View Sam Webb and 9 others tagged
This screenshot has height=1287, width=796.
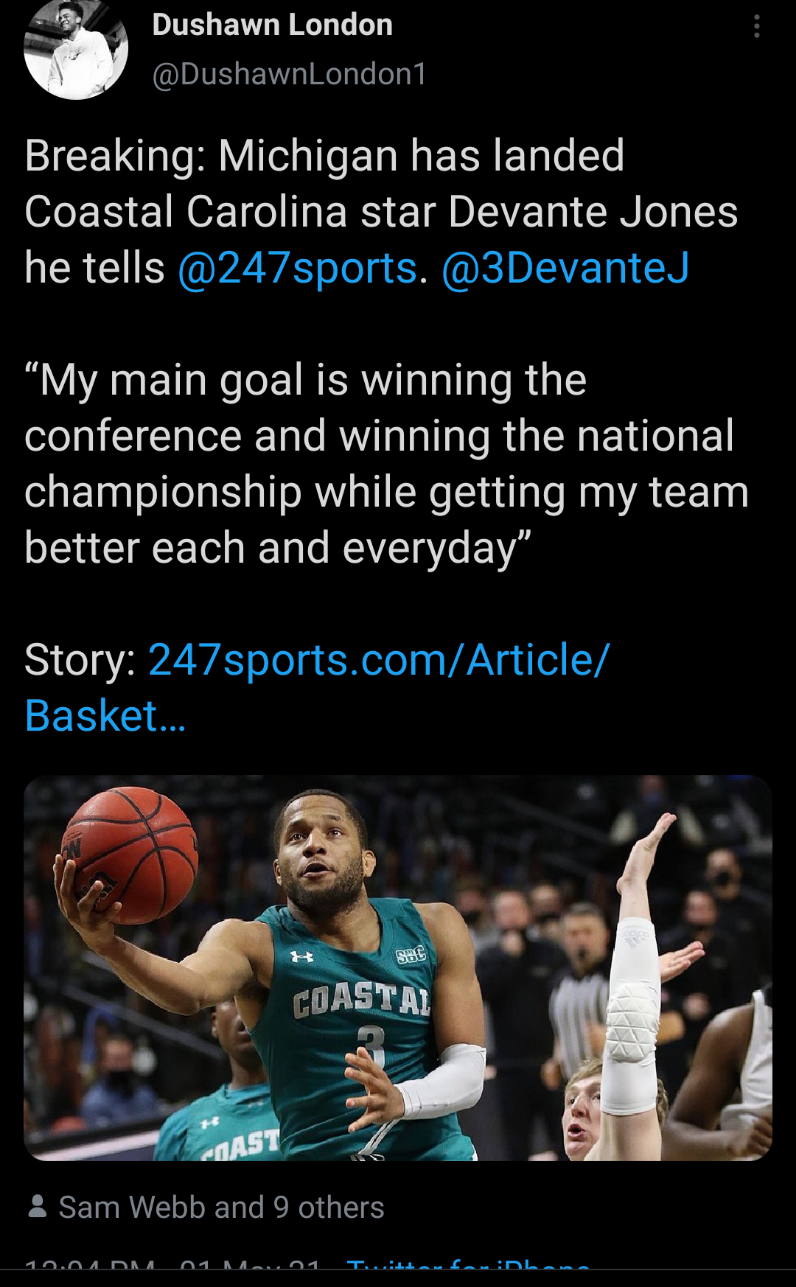pos(221,1207)
